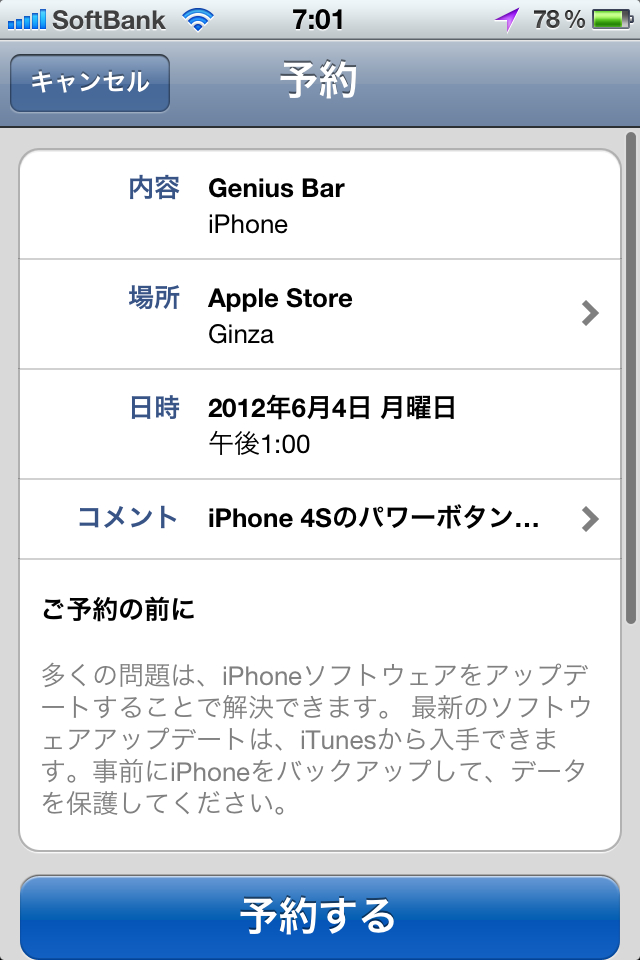
Task: Tap the キャンセル button
Action: tap(90, 82)
